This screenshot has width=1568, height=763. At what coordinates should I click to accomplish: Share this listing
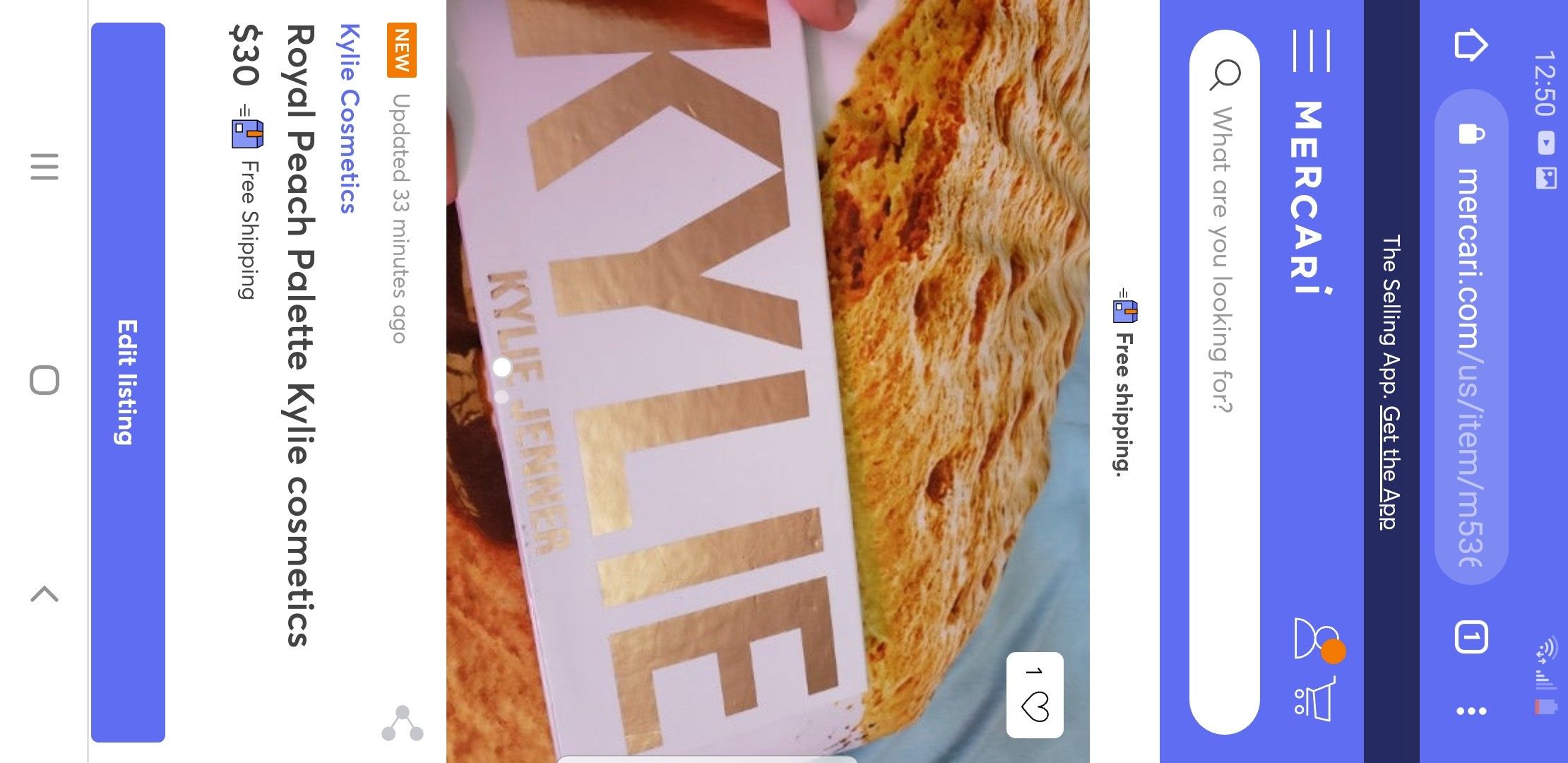tap(403, 723)
